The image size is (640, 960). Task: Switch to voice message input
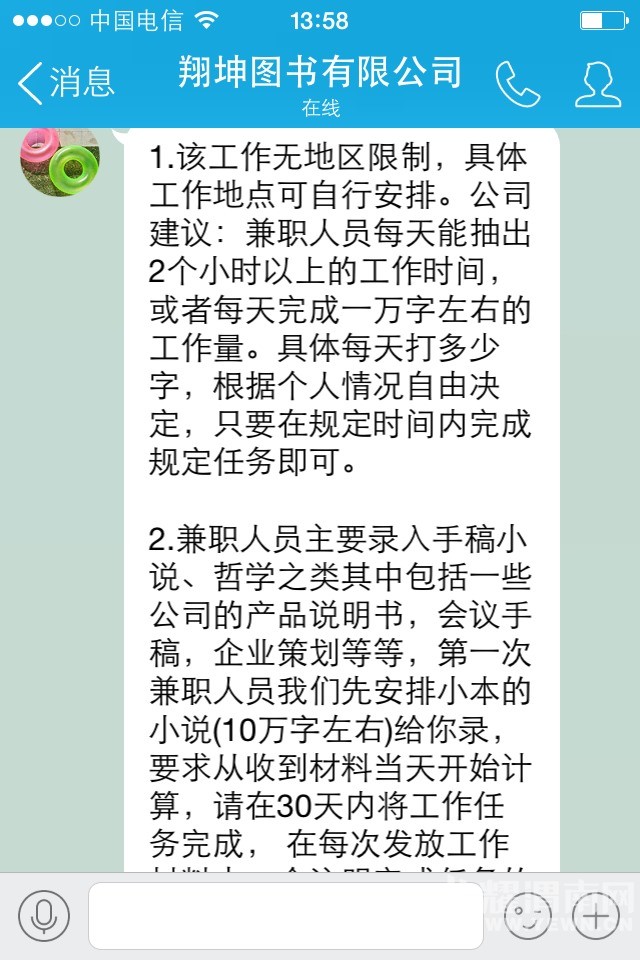click(43, 915)
